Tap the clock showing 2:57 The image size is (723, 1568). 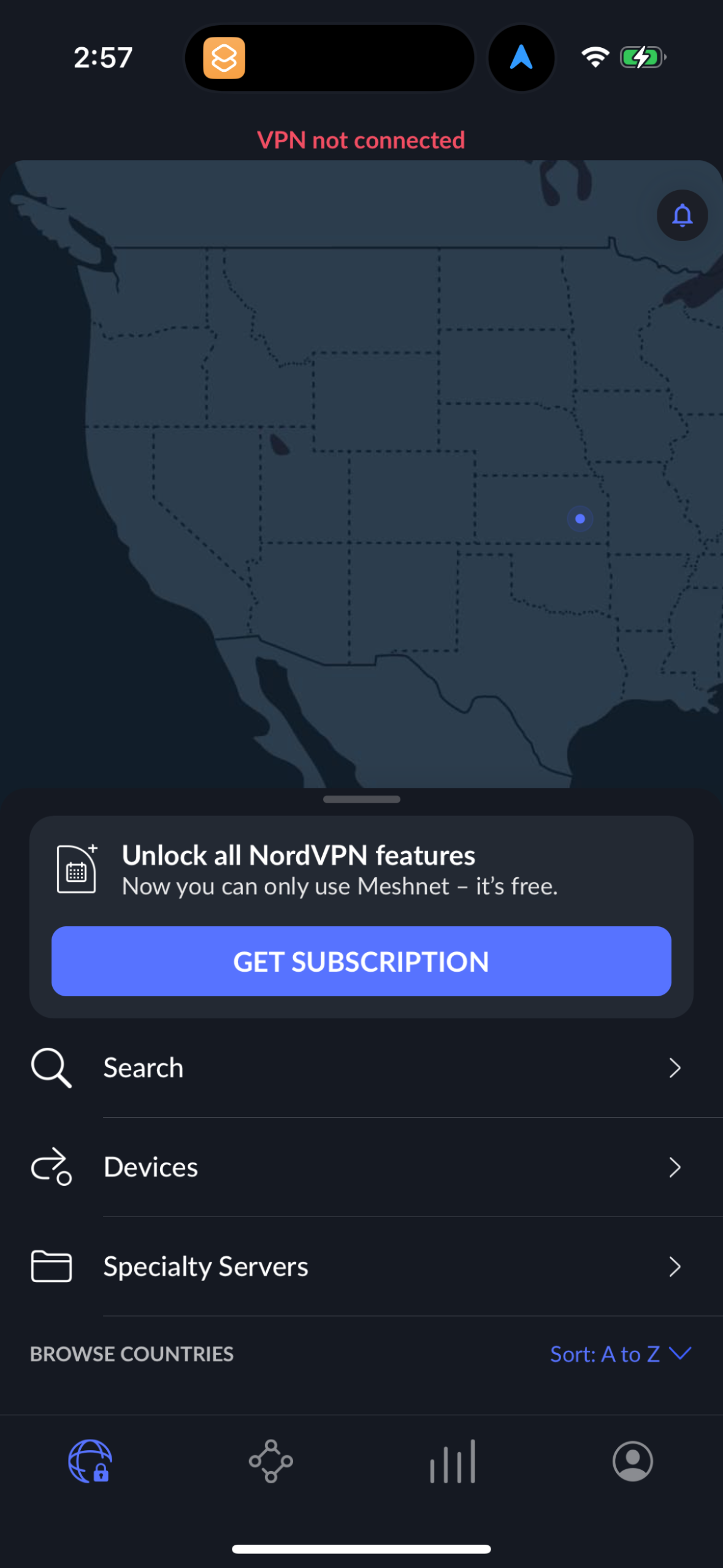click(x=102, y=57)
